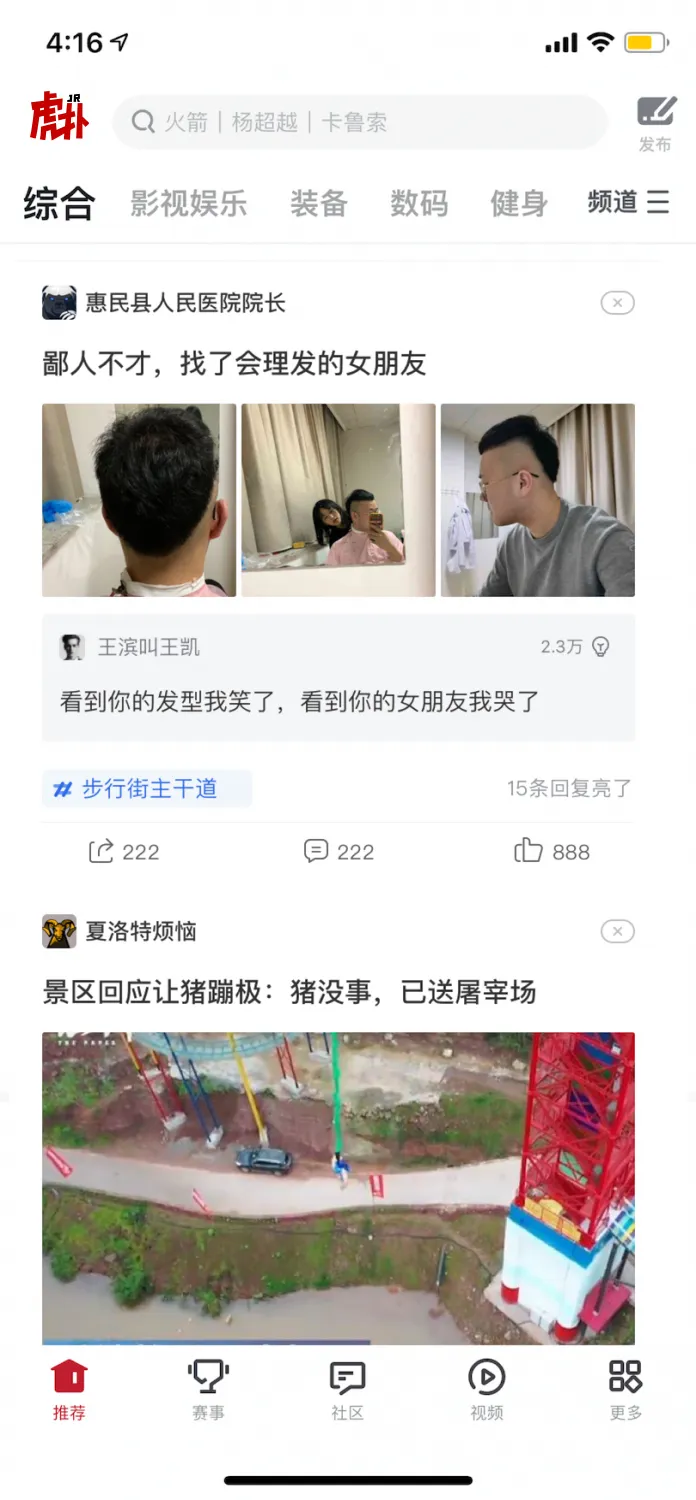Screen dimensions: 696x1500
Task: Open post 鄙人不才，找了会理发的女朋友
Action: tap(234, 363)
